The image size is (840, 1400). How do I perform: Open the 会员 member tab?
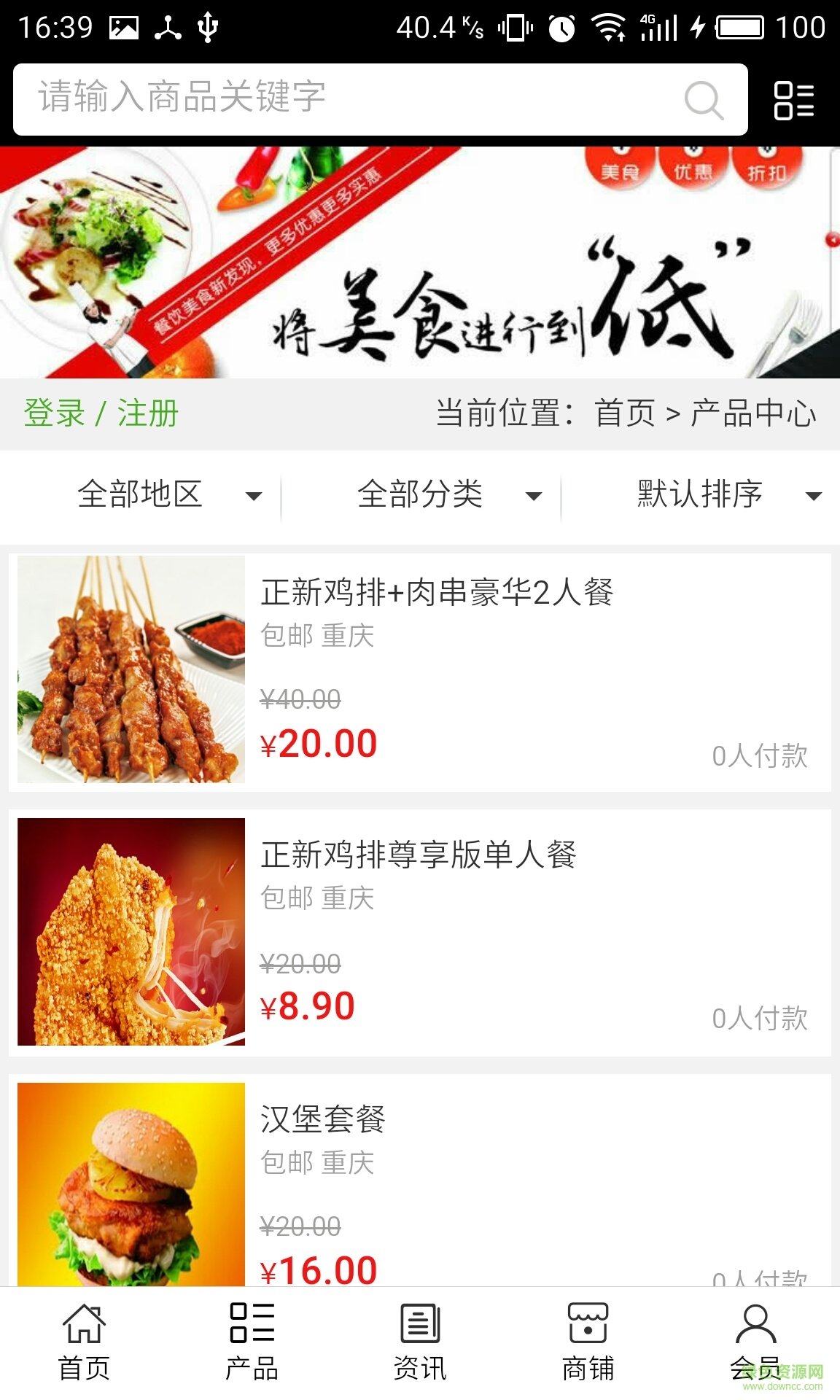coord(755,1342)
